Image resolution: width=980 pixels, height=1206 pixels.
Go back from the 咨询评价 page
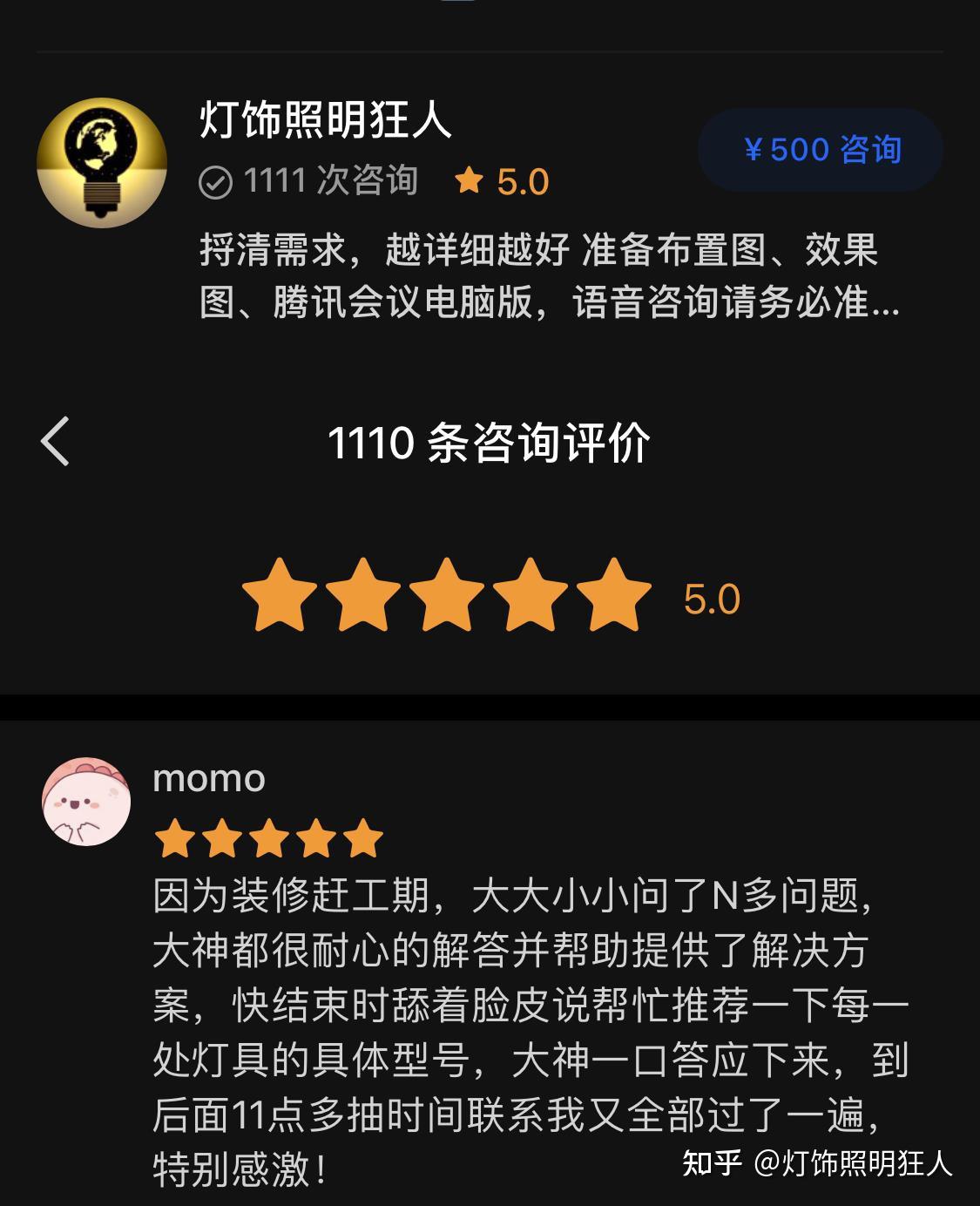tap(56, 442)
